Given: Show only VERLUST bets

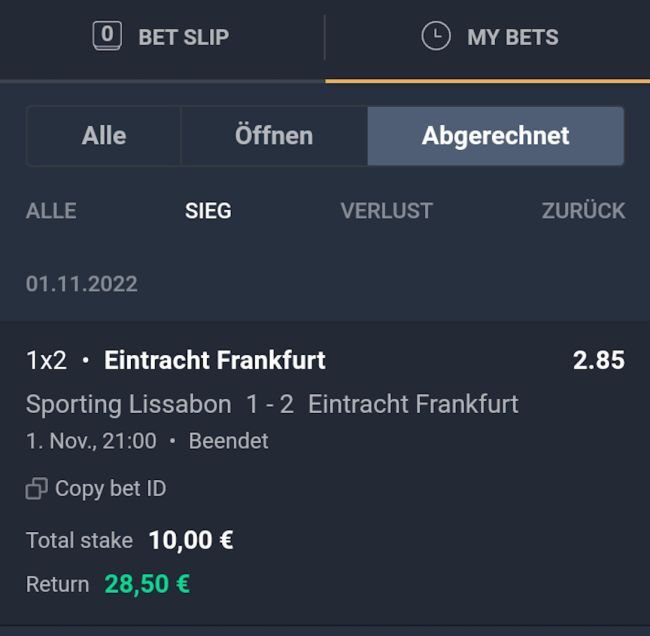Looking at the screenshot, I should [386, 211].
